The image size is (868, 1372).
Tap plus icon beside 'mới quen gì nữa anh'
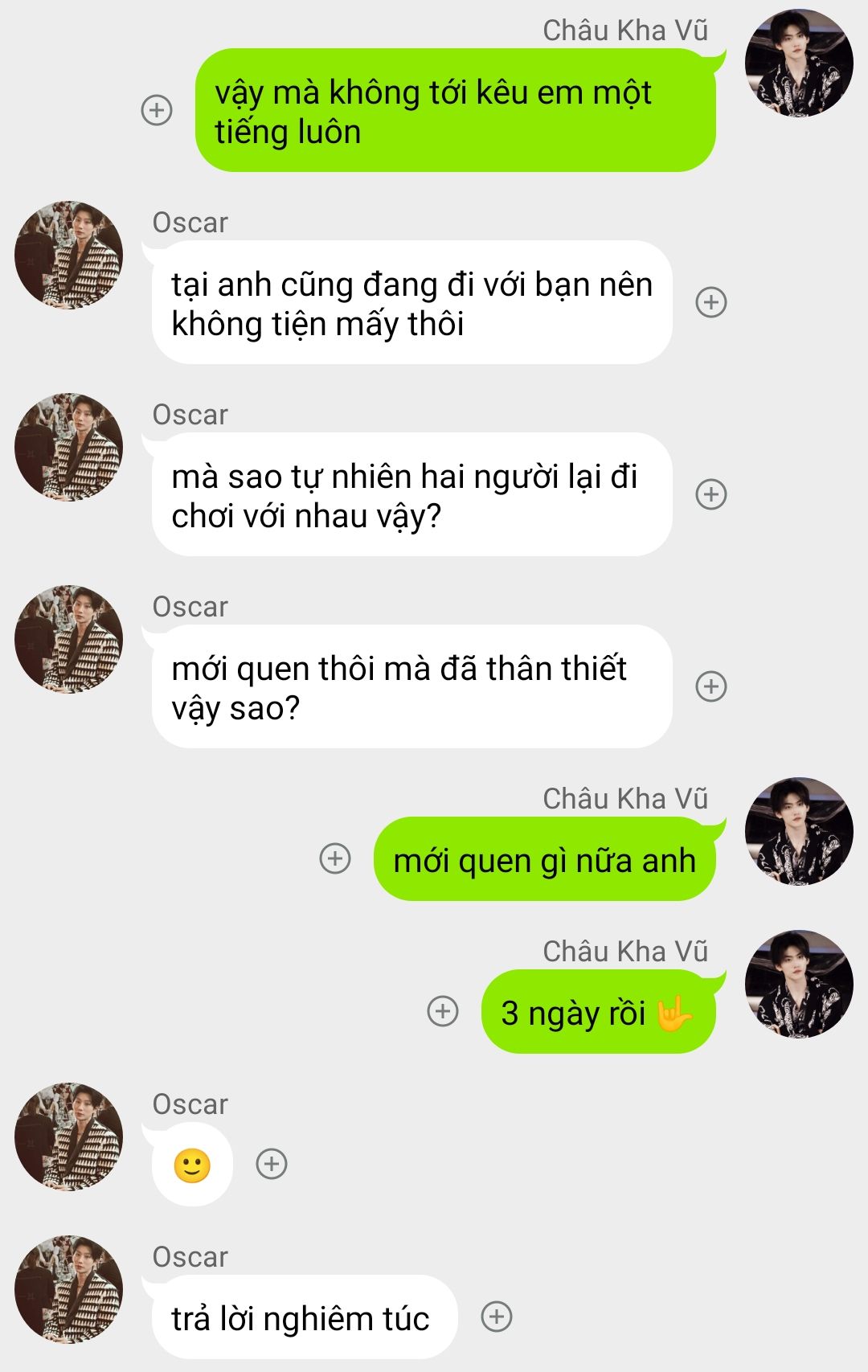[x=335, y=858]
